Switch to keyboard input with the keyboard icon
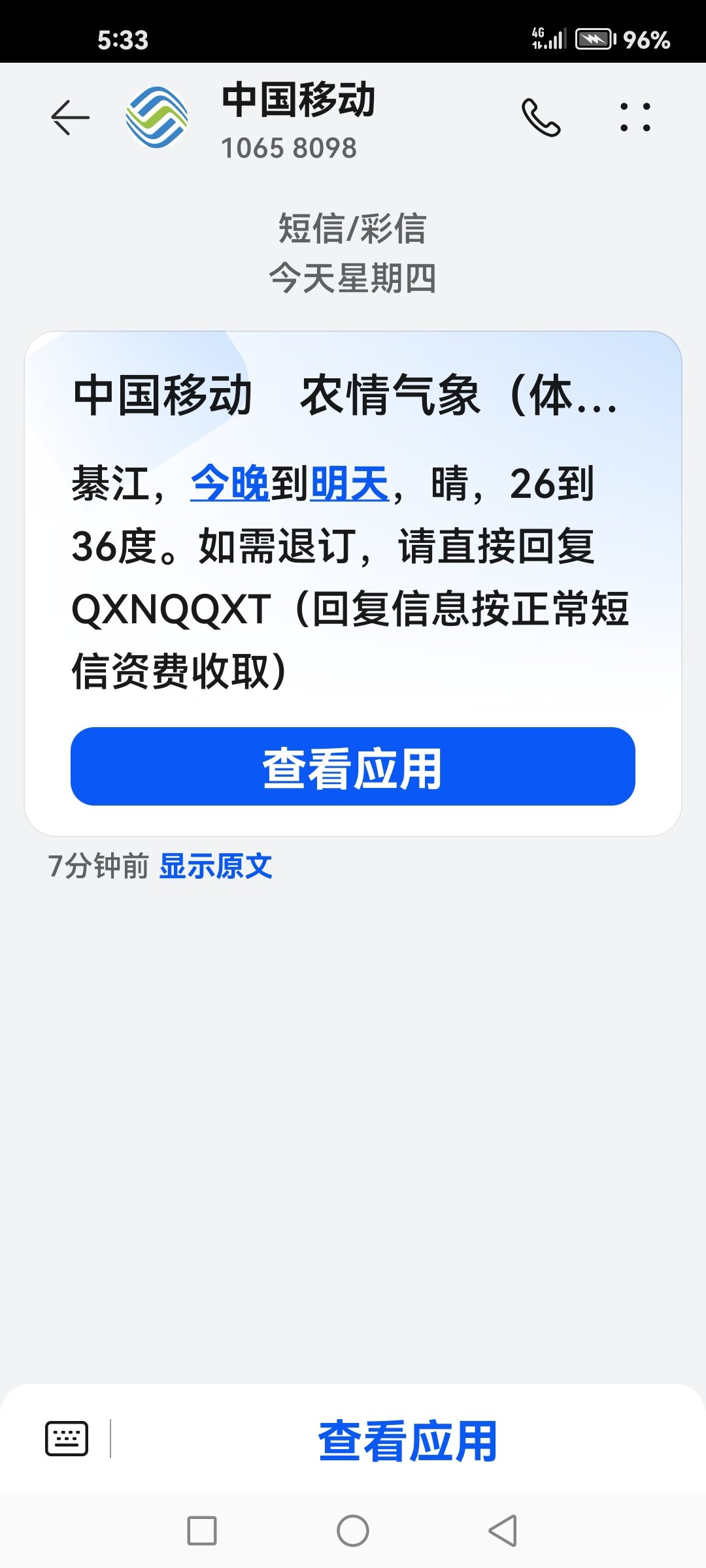 (x=67, y=1438)
